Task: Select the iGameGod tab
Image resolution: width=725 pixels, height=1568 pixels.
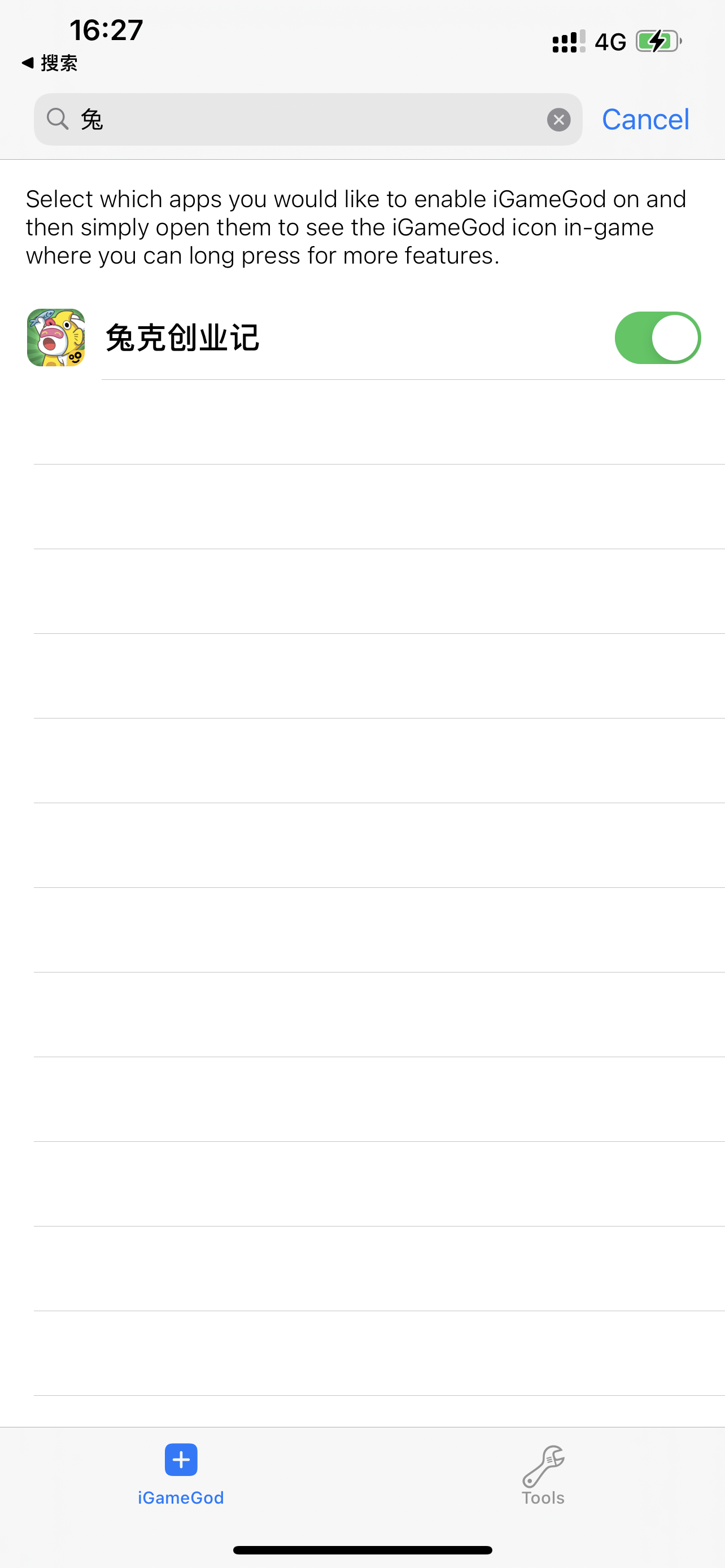Action: (181, 1475)
